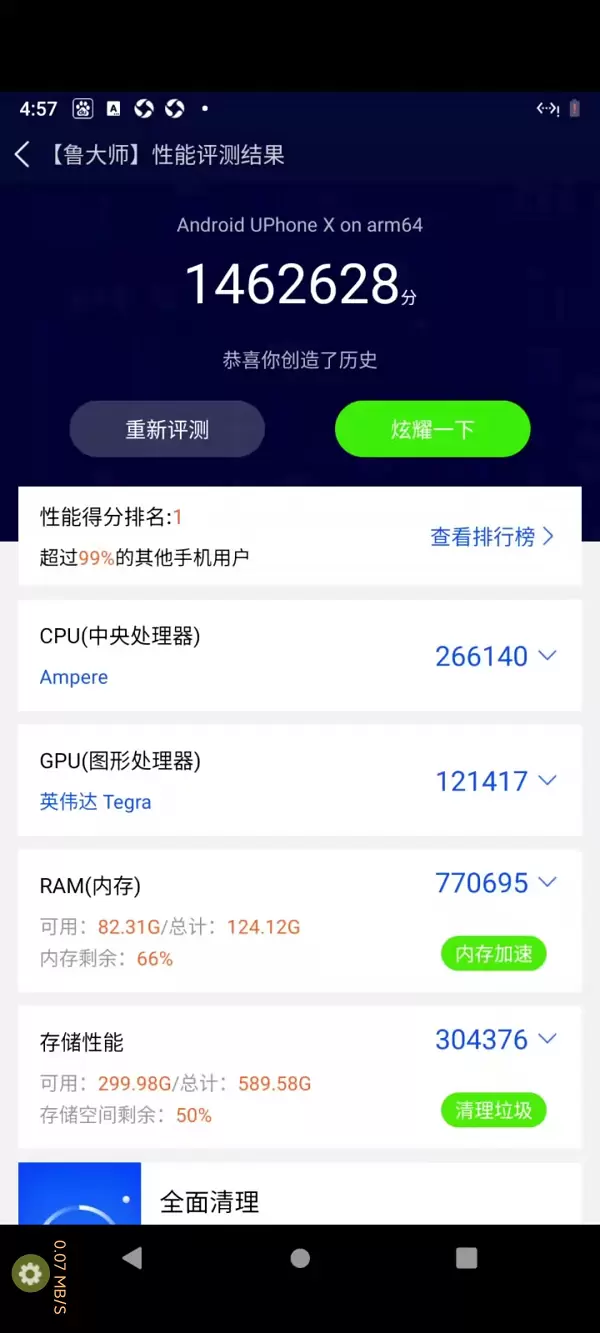Open the floating gear settings icon

pos(30,1273)
